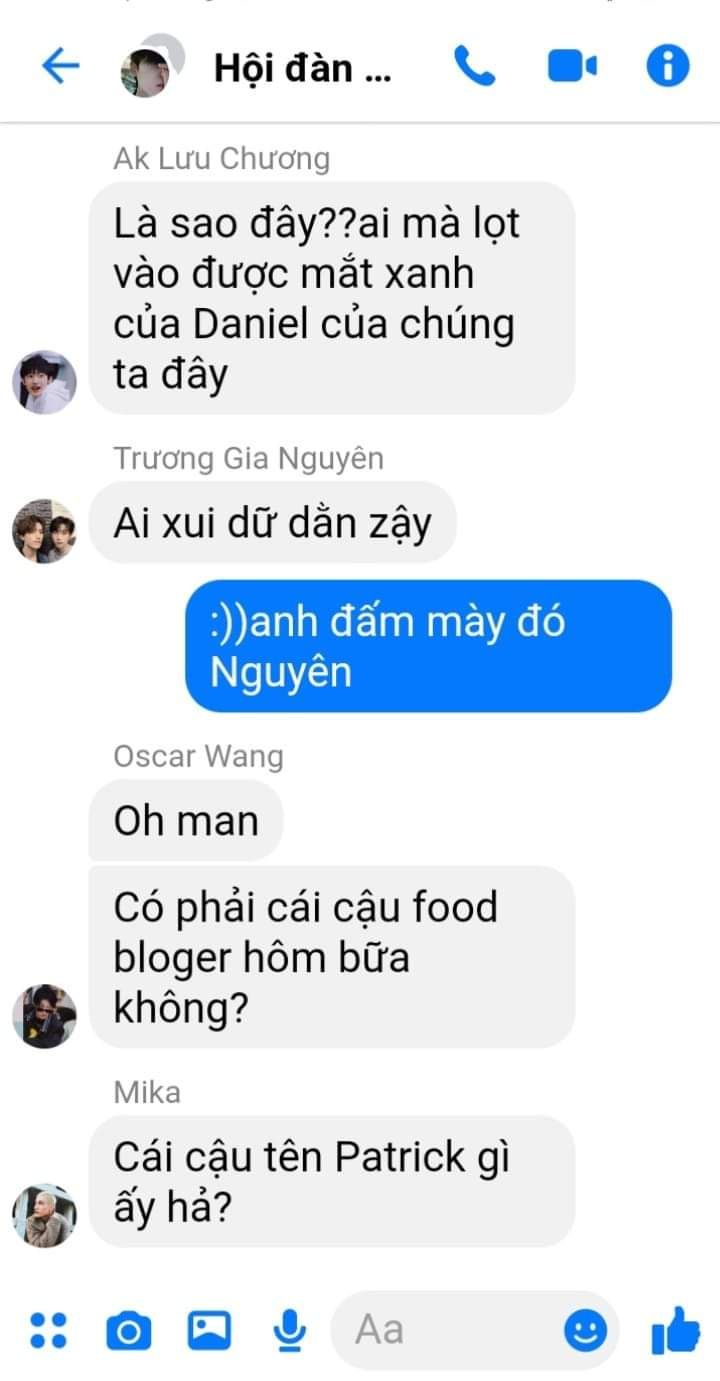Open the camera to take a photo
The height and width of the screenshot is (1381, 720).
pos(128,1329)
